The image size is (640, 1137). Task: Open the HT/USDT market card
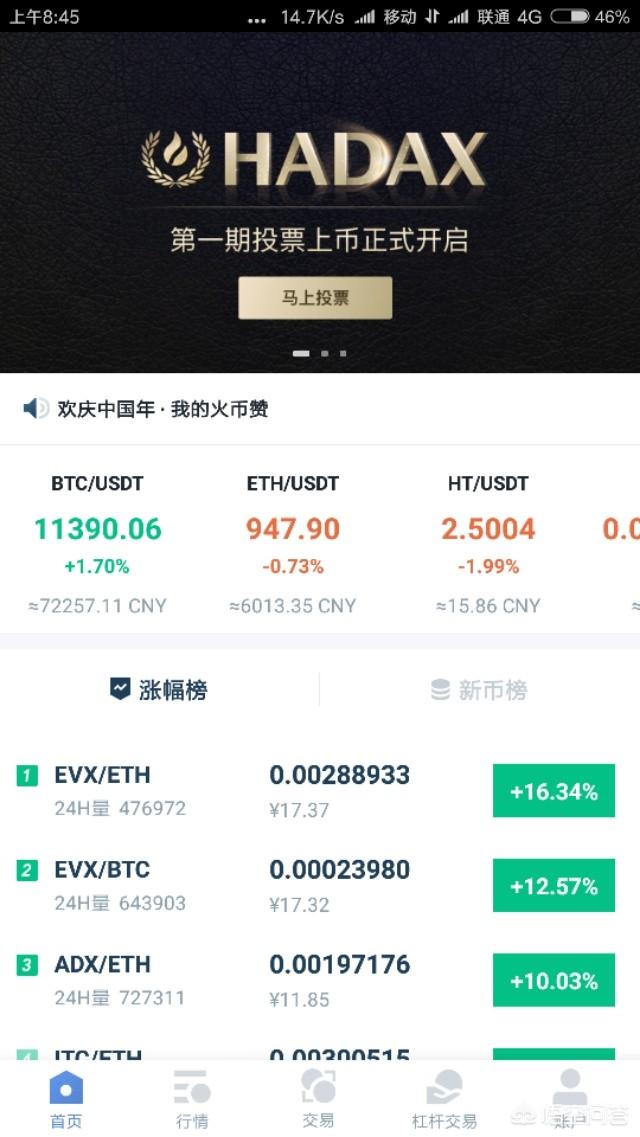click(488, 544)
